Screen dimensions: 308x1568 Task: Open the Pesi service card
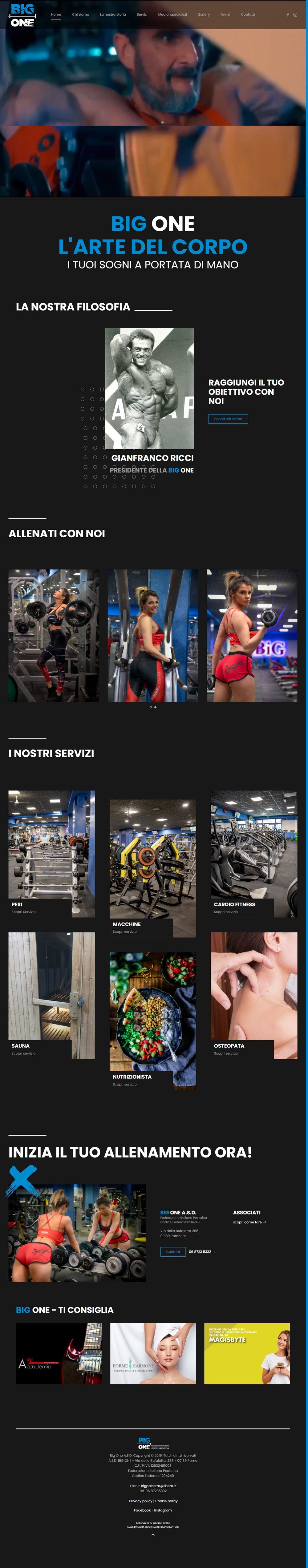[x=52, y=853]
